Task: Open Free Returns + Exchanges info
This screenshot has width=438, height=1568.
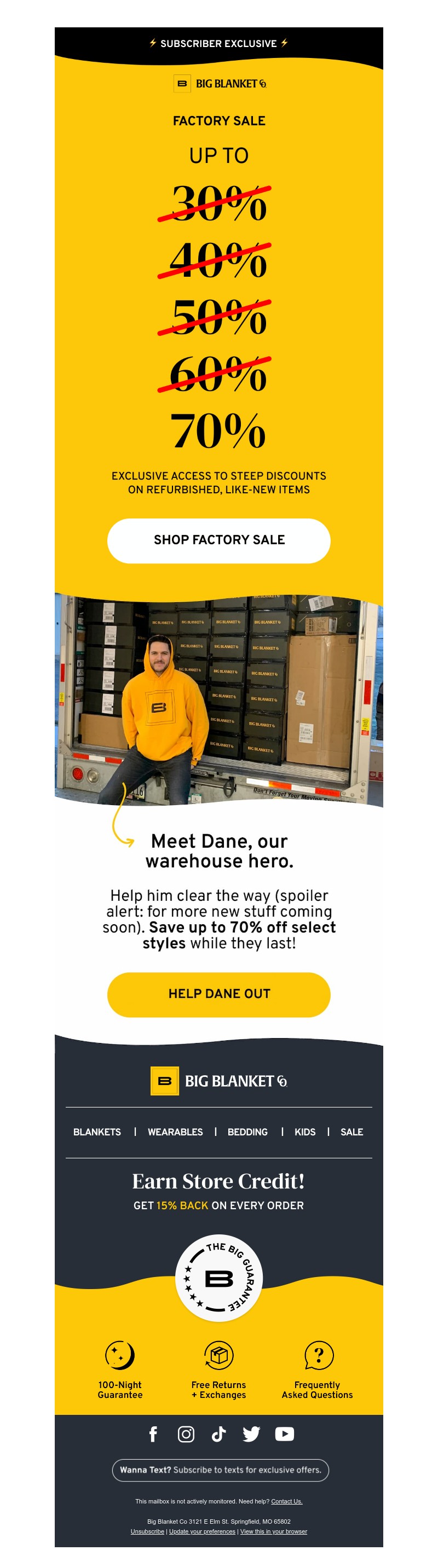Action: (x=218, y=1371)
